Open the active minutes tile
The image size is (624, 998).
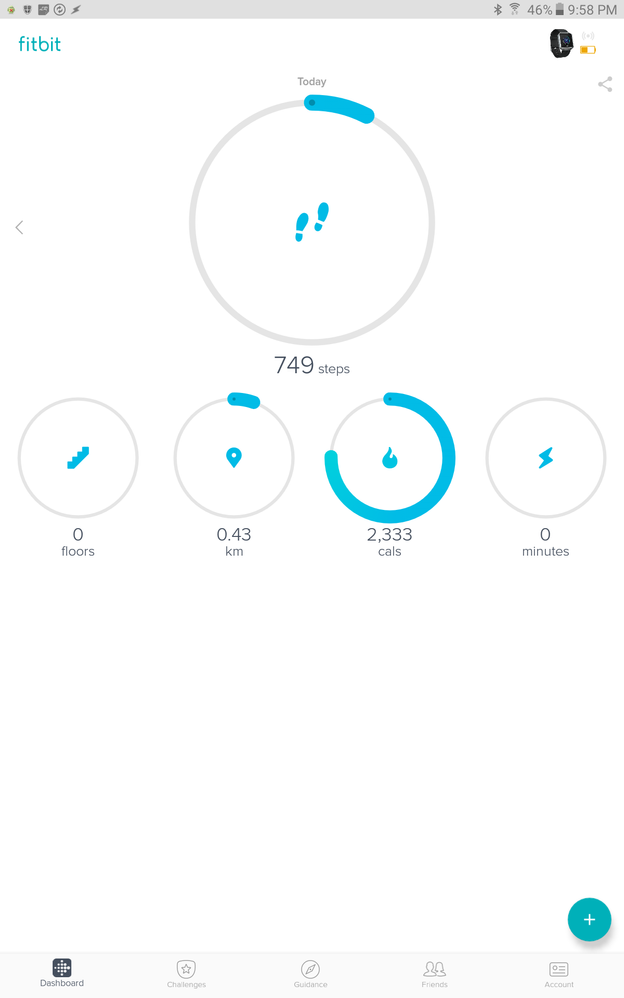coord(546,458)
